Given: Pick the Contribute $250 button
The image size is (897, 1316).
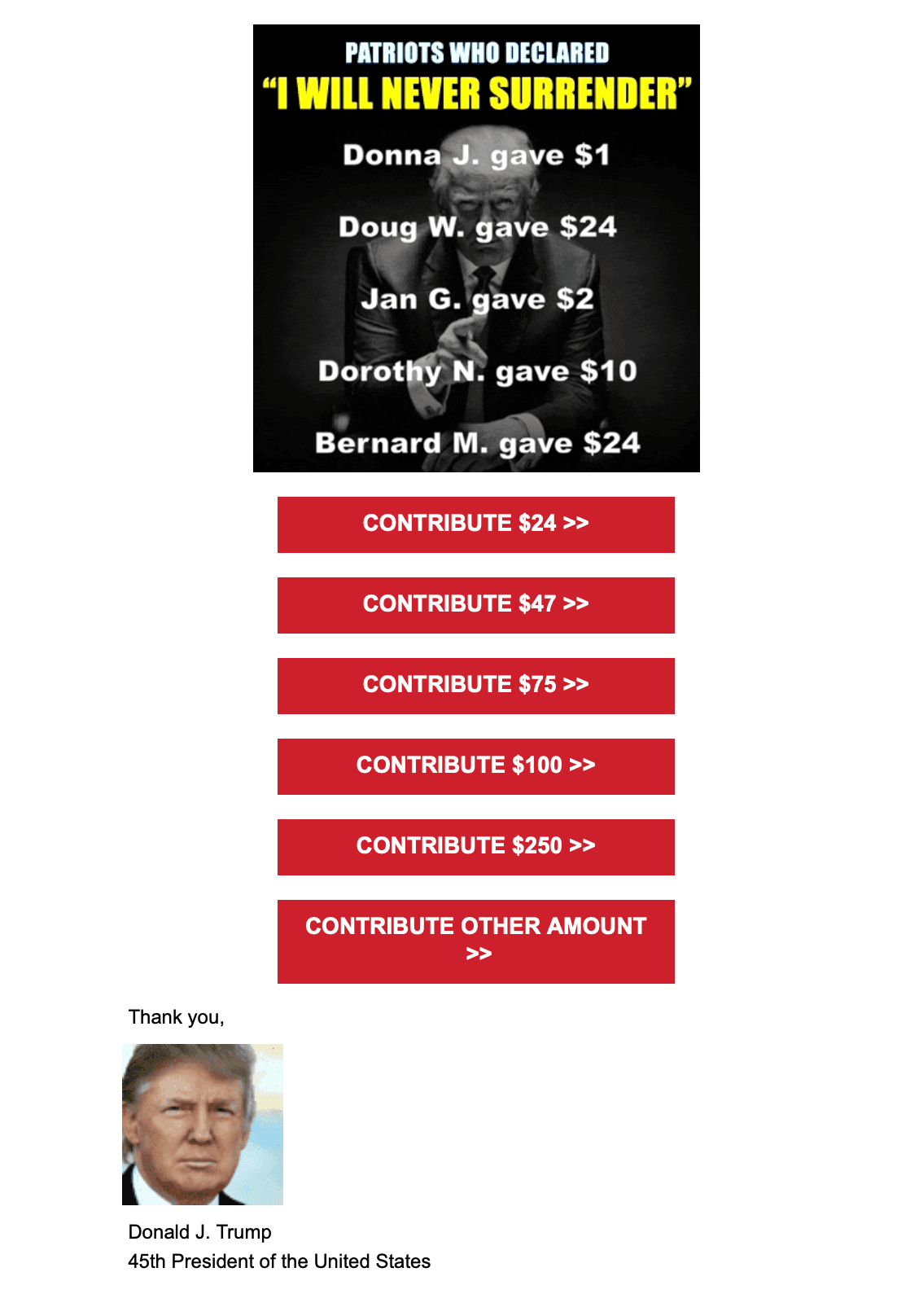Looking at the screenshot, I should click(x=475, y=847).
